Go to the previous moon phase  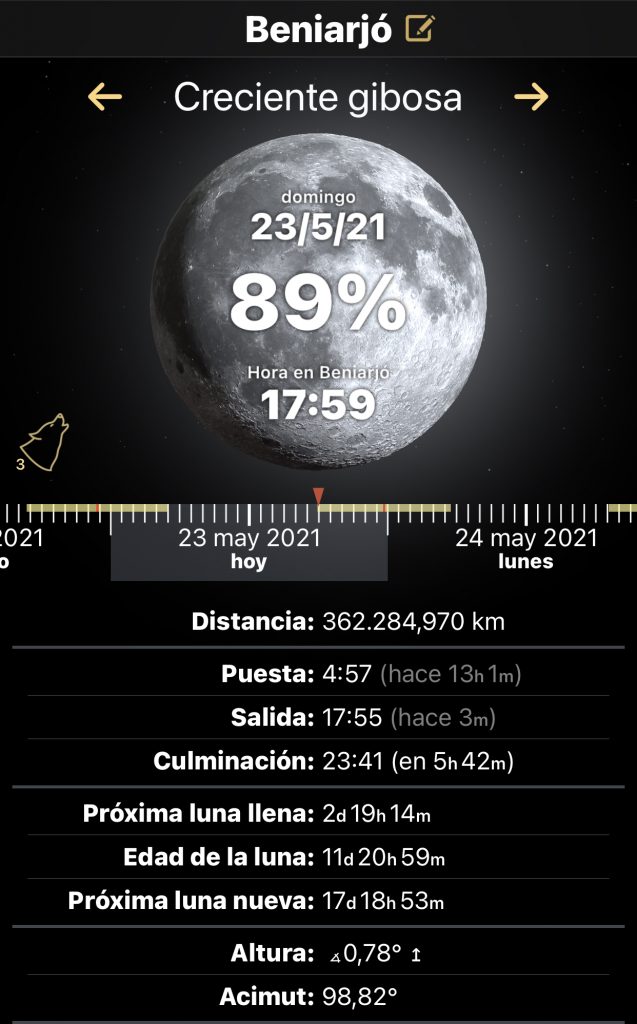pos(105,97)
